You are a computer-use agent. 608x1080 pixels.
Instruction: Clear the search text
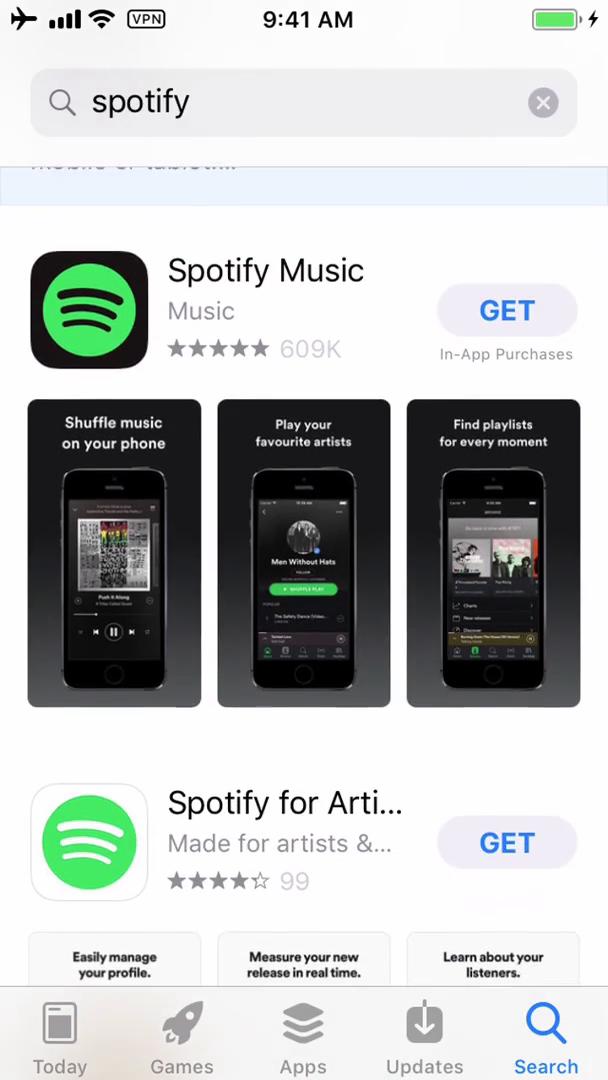click(543, 102)
